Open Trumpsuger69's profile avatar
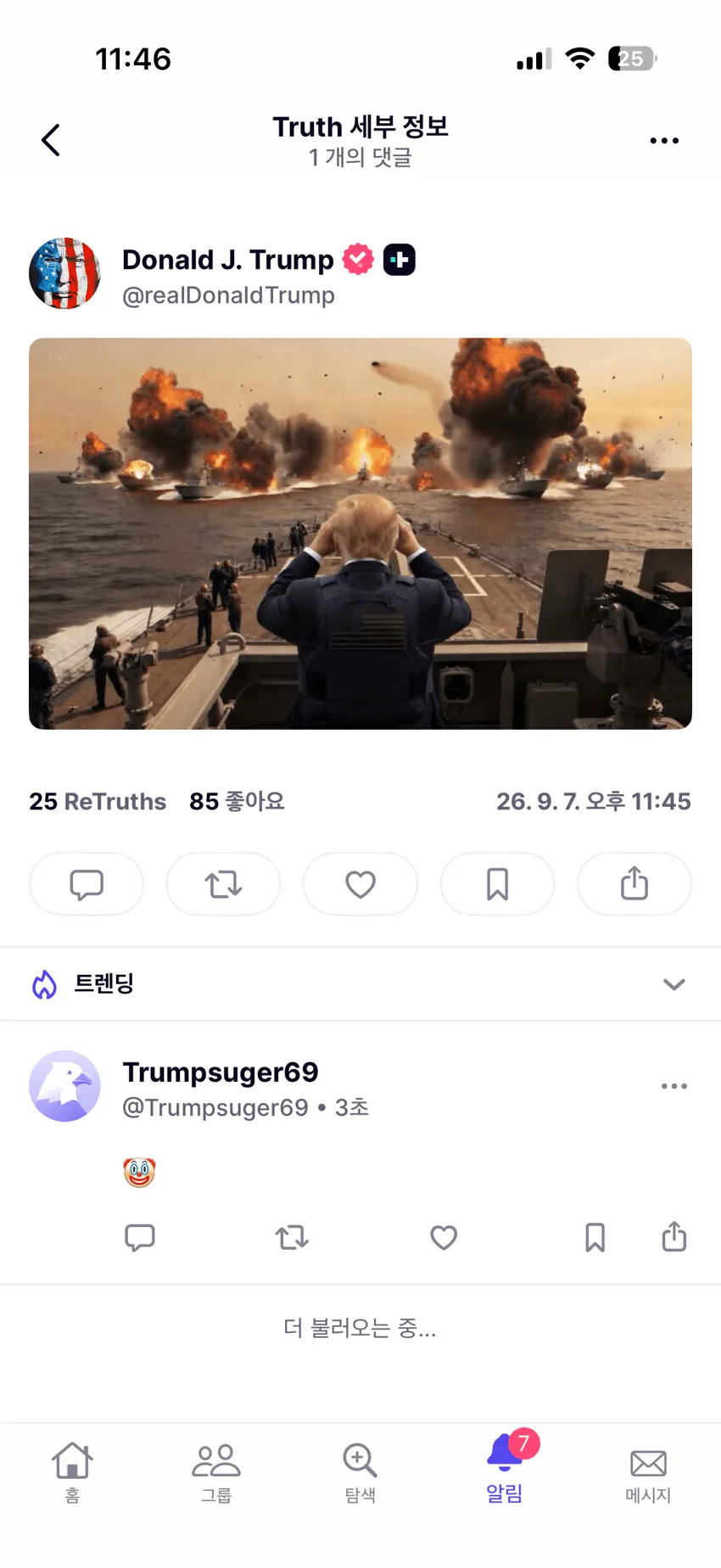 point(64,1086)
